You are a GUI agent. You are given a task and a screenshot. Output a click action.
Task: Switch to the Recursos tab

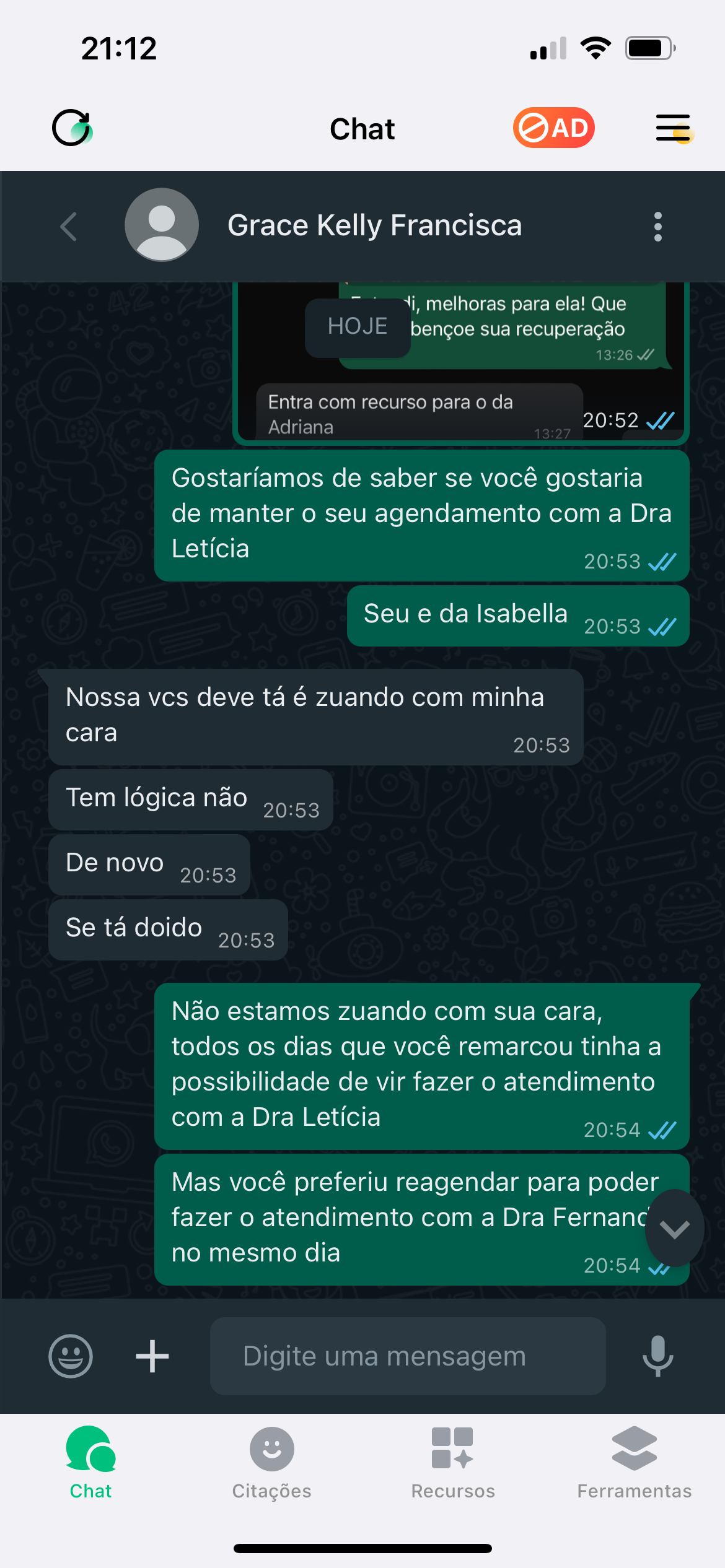pyautogui.click(x=453, y=1462)
